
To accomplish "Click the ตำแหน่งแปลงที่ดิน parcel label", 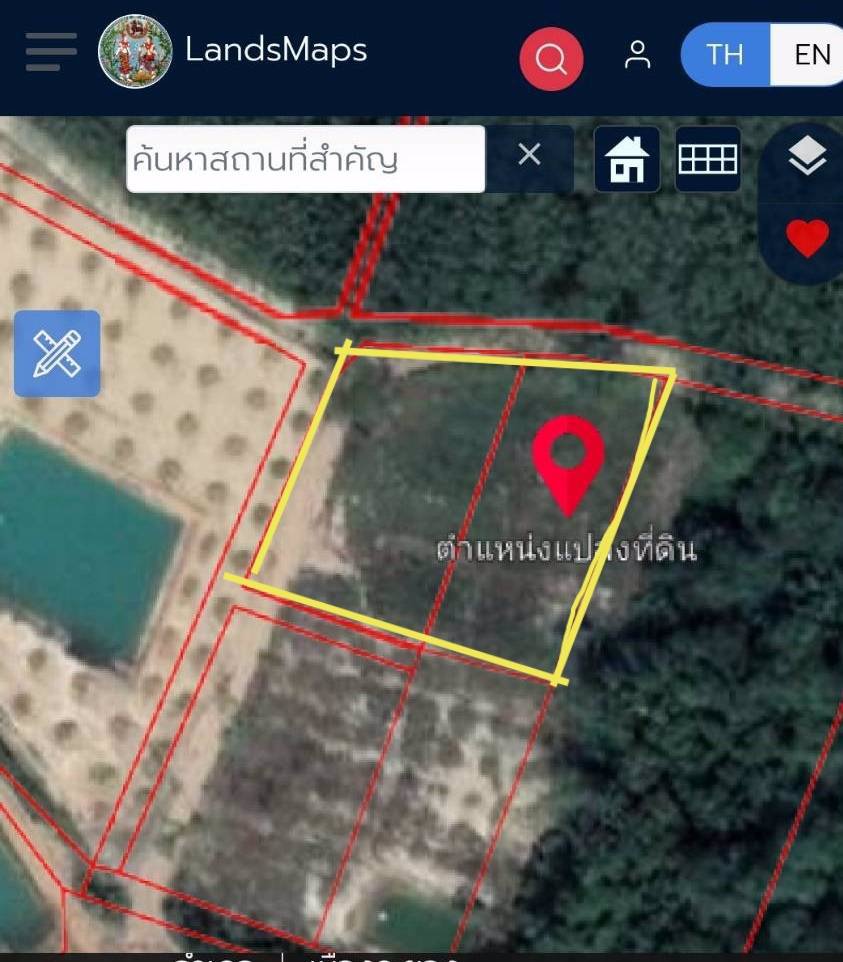I will (569, 548).
